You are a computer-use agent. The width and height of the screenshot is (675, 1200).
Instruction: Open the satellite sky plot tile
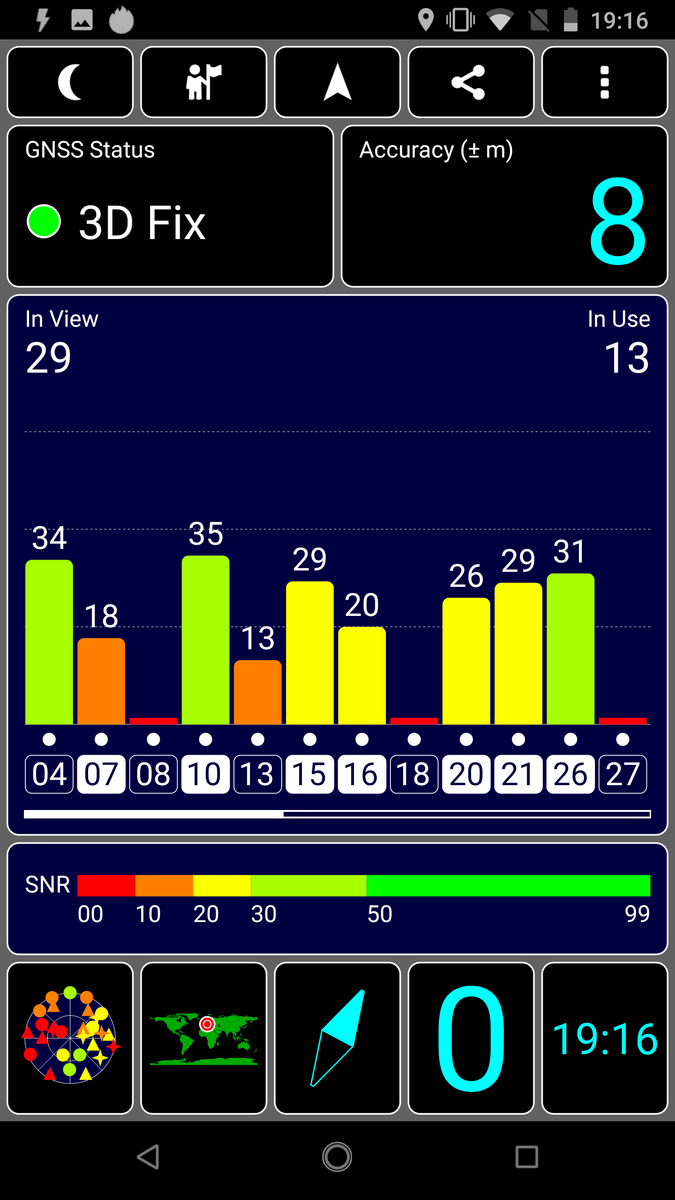click(70, 1038)
